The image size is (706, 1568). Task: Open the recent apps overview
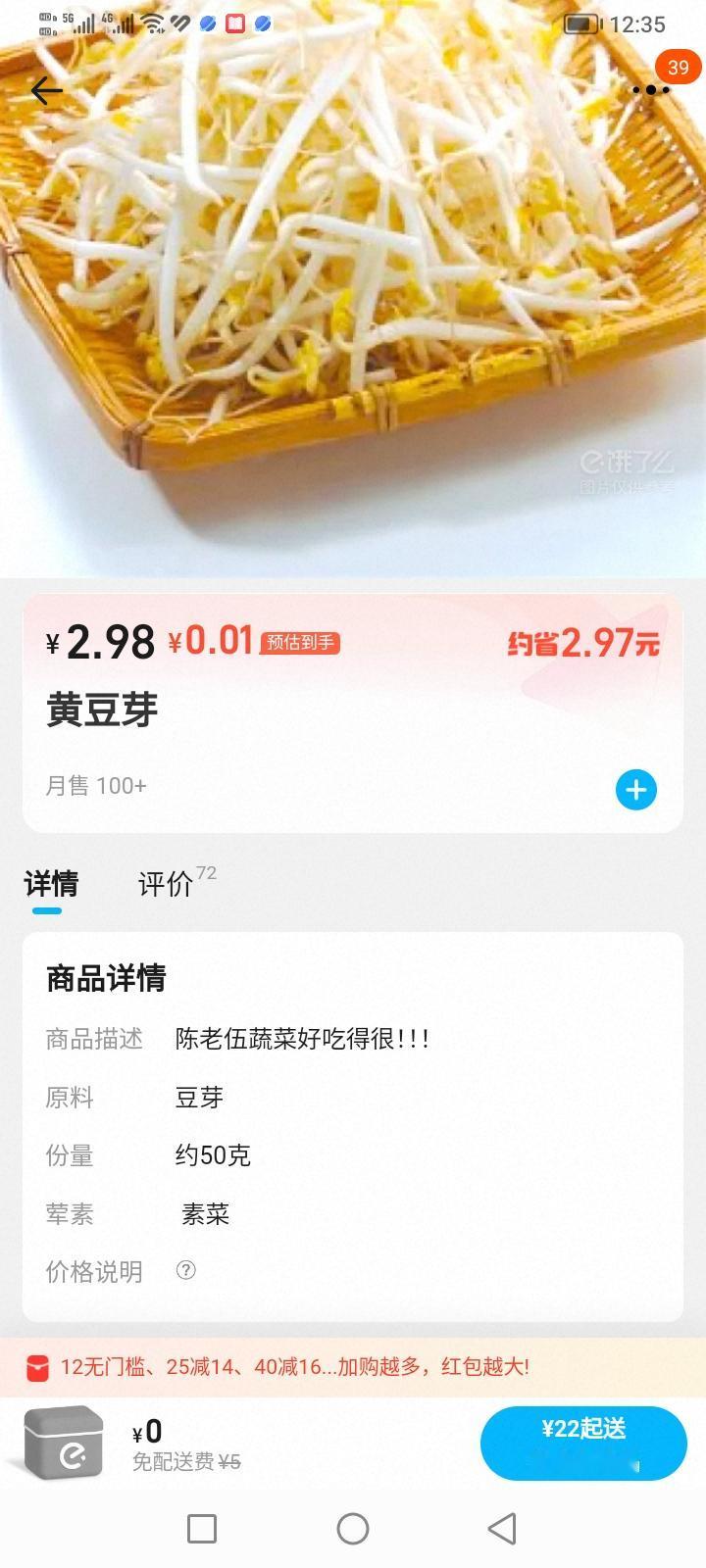tap(202, 1528)
